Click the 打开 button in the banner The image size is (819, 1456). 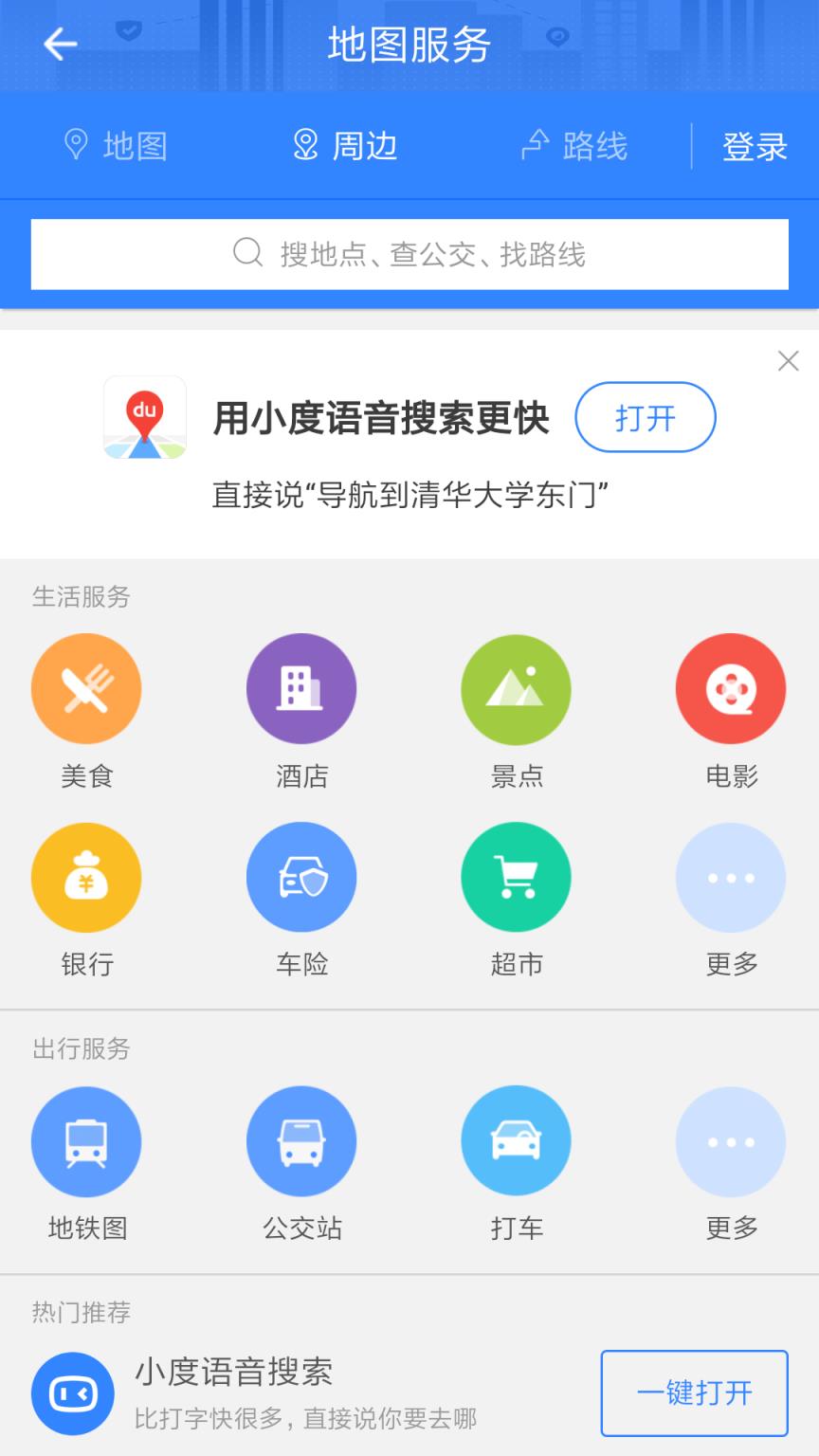[646, 417]
